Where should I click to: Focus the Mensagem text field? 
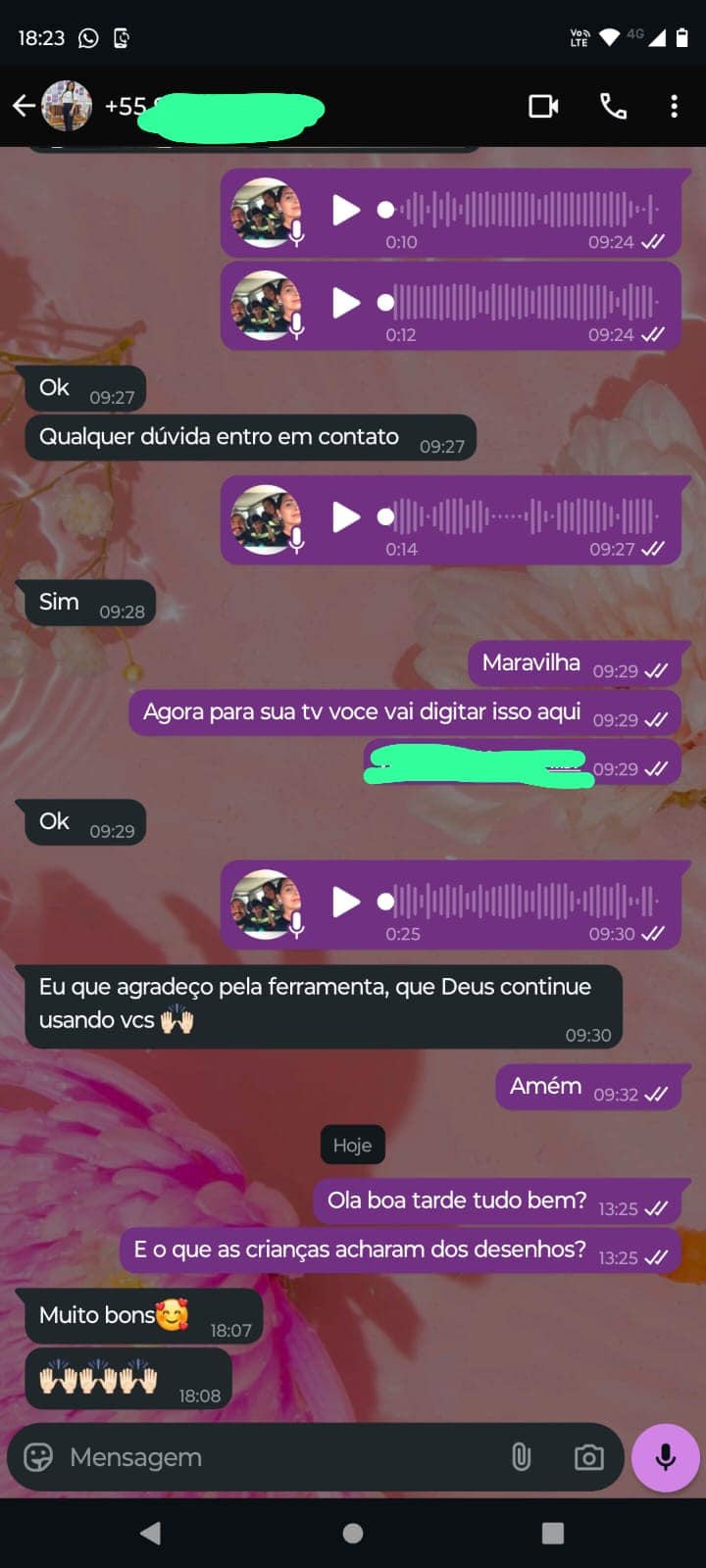[275, 1457]
